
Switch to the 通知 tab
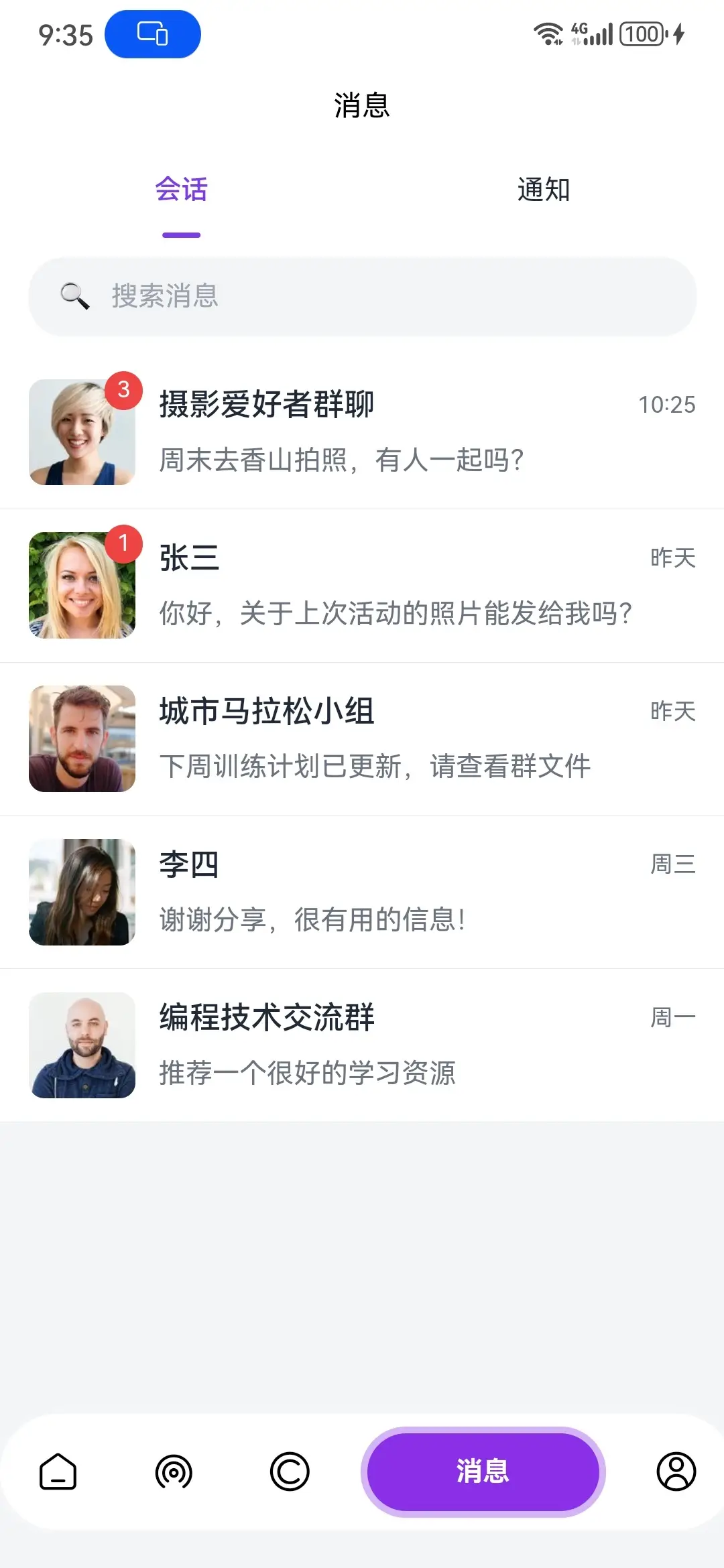click(543, 190)
